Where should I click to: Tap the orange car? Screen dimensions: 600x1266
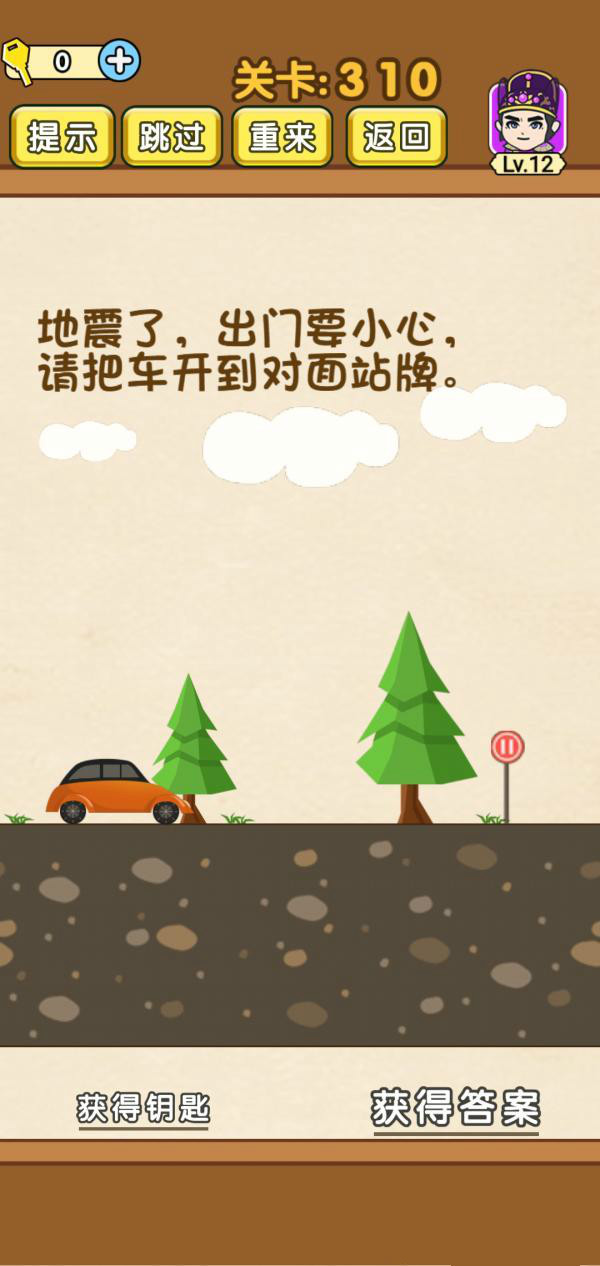(x=116, y=791)
